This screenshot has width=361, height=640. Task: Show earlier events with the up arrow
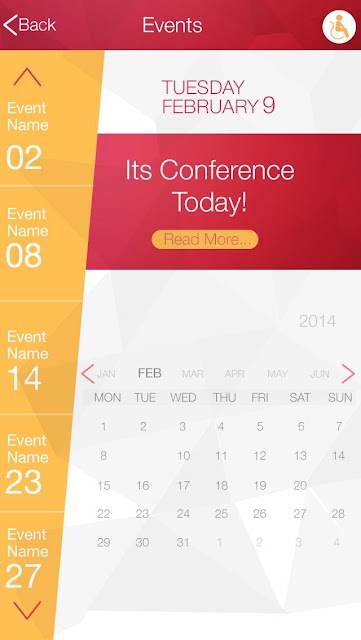tap(27, 77)
